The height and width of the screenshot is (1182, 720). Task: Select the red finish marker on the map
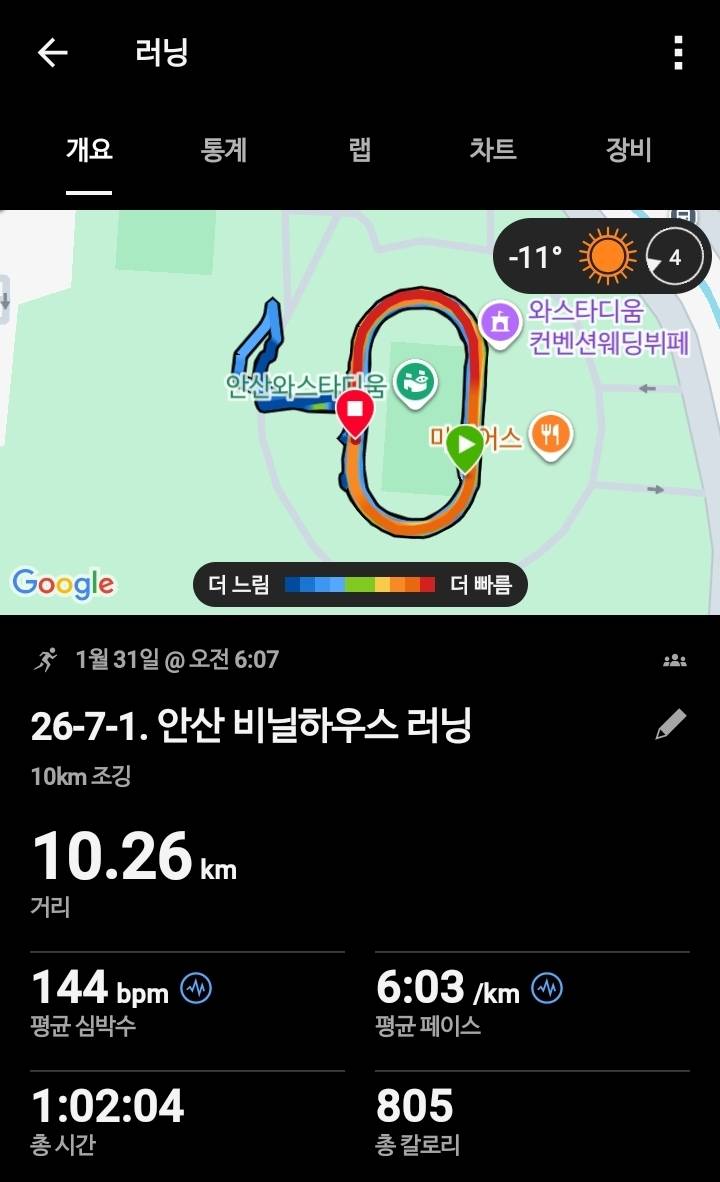point(356,410)
